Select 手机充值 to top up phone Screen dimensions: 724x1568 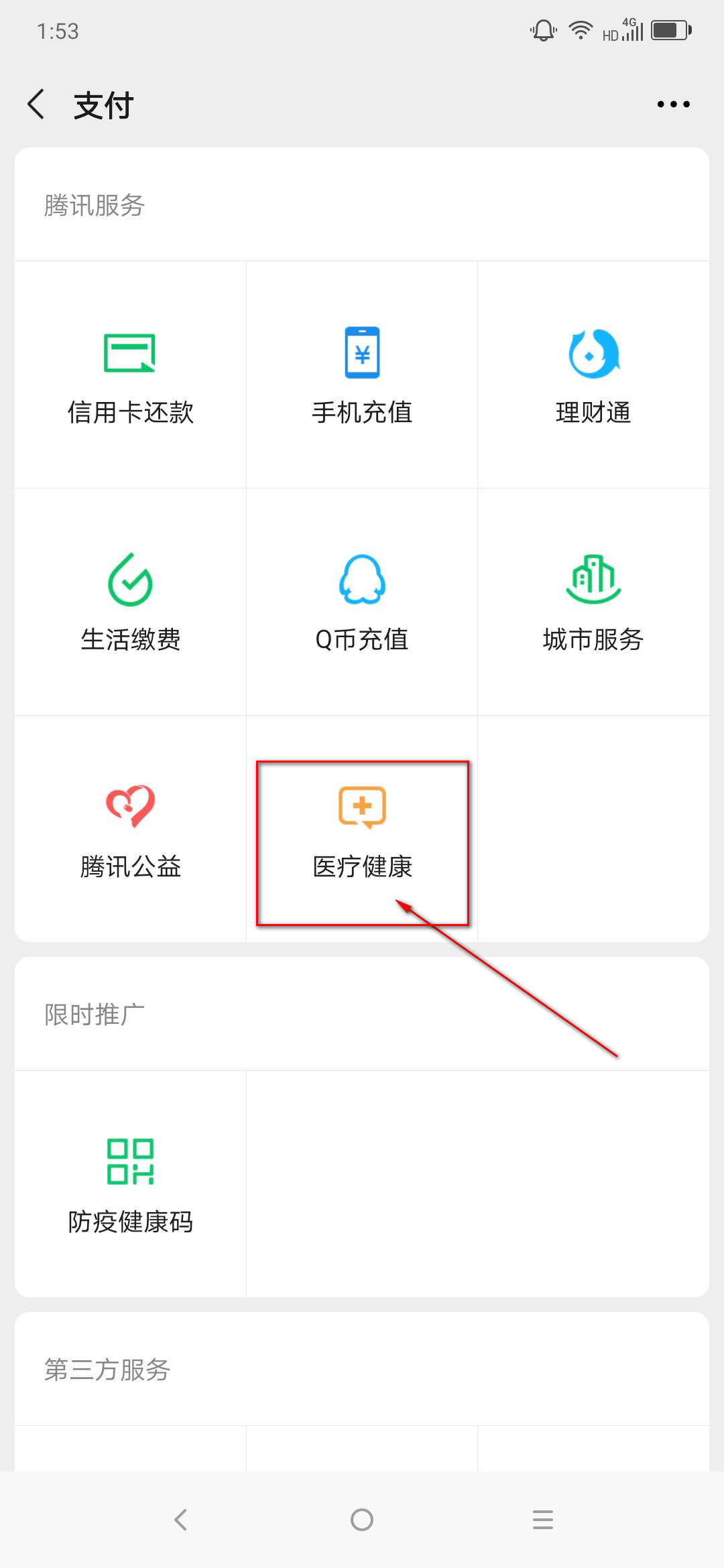[362, 375]
